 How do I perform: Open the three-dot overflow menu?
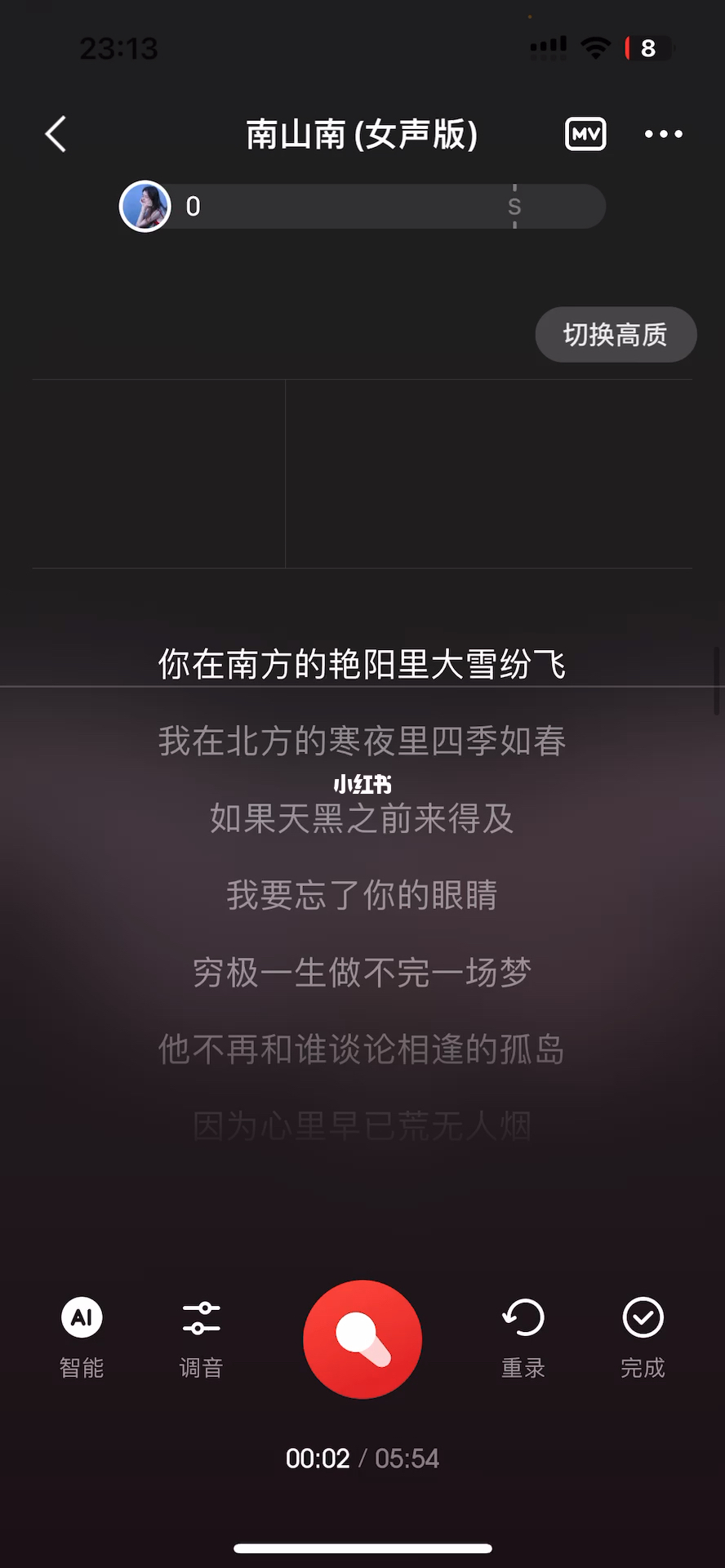[663, 134]
